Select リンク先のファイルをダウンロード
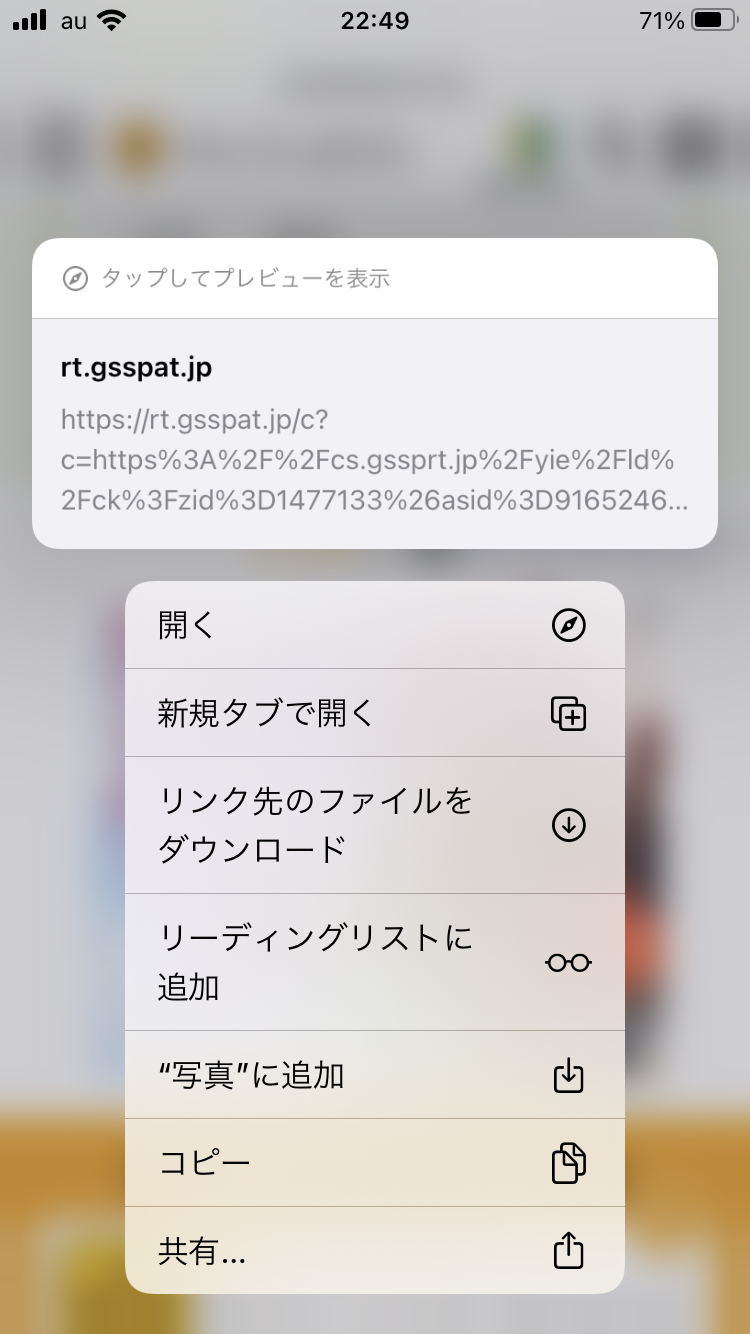Screen dimensions: 750x1334 coord(374,825)
